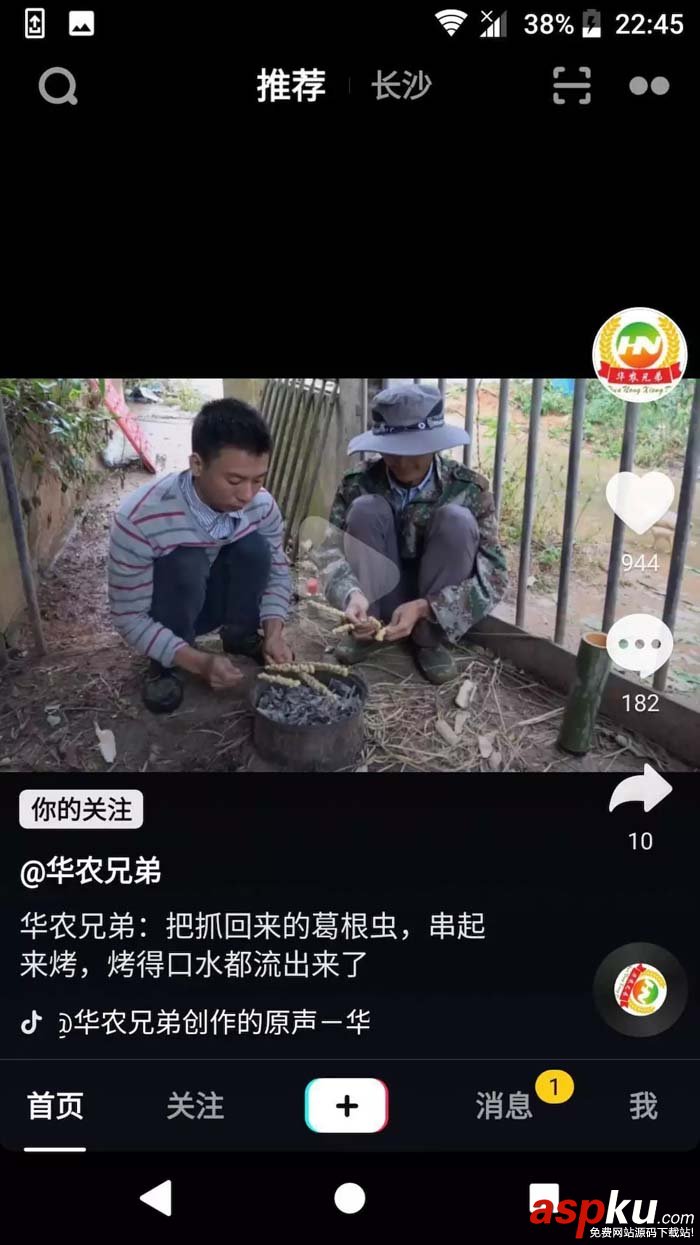Like this video with the heart
700x1245 pixels.
640,503
